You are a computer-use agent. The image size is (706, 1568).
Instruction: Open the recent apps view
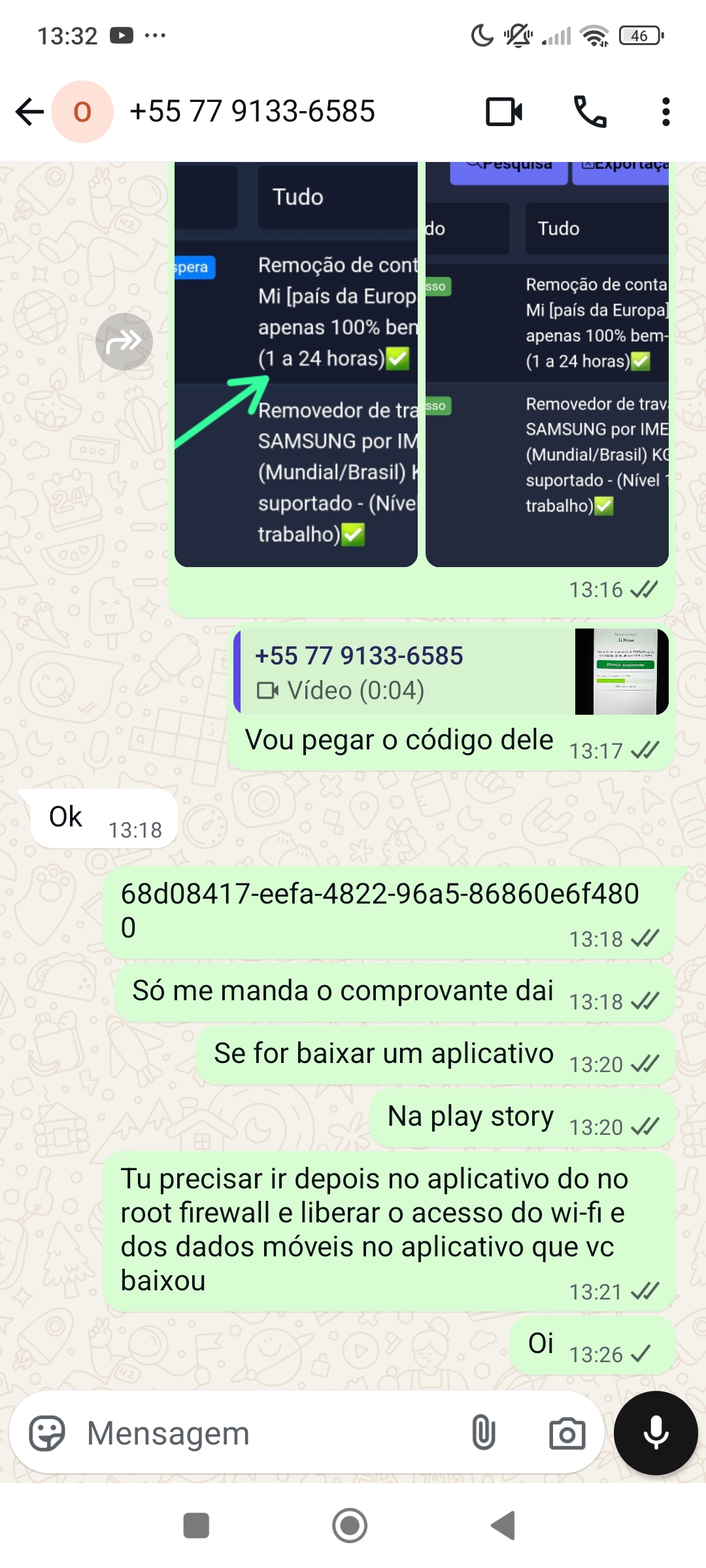pyautogui.click(x=196, y=1526)
